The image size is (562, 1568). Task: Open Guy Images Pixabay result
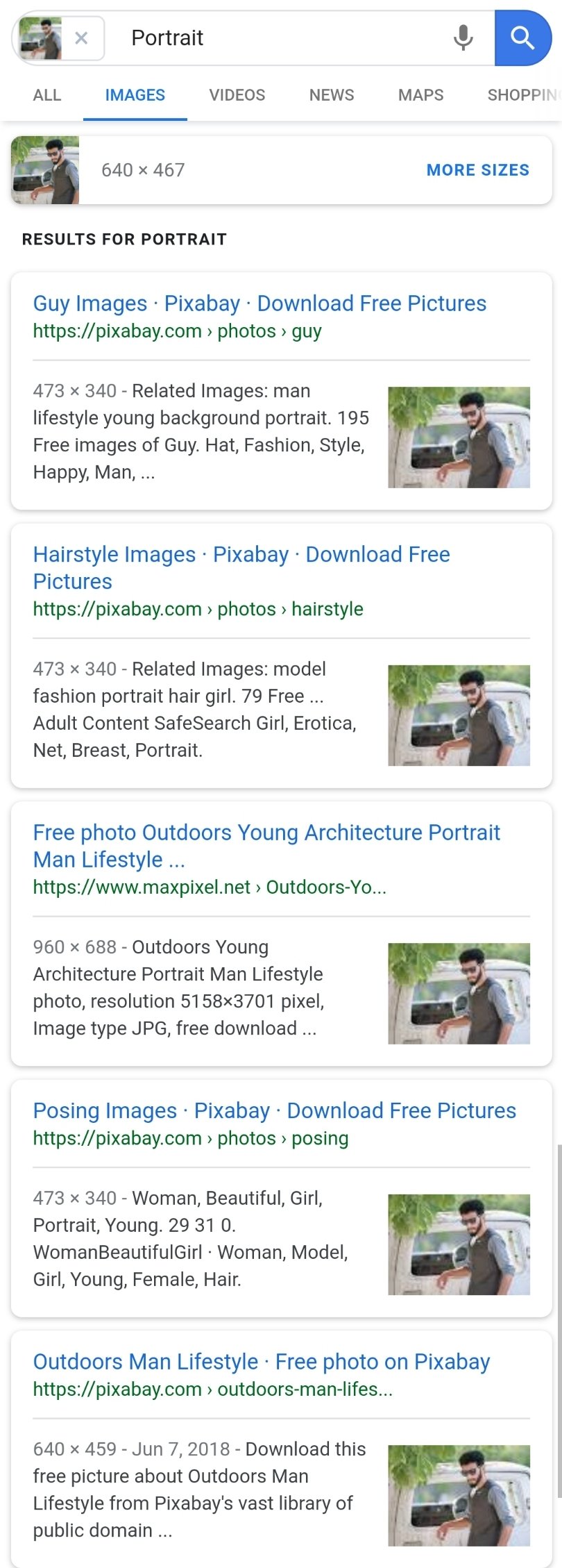[259, 303]
